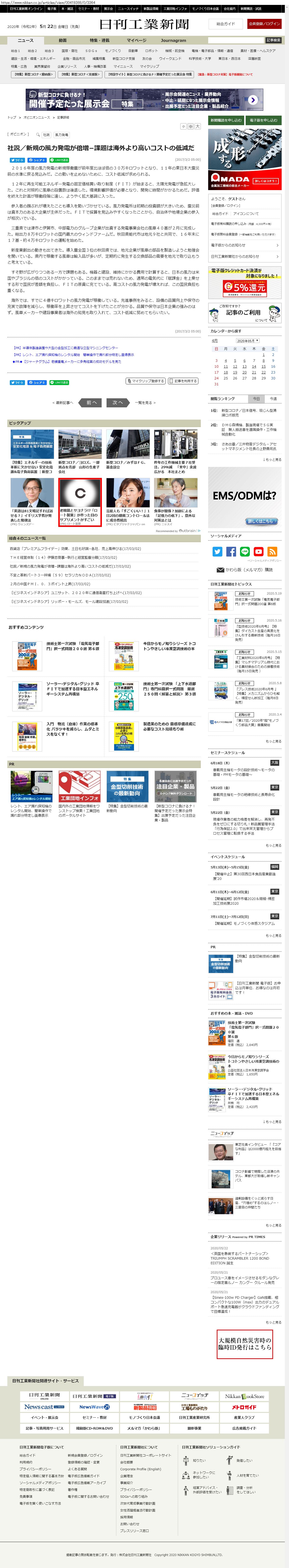Switch to the 特集・連載 tab
The image size is (289, 1568).
100,40
